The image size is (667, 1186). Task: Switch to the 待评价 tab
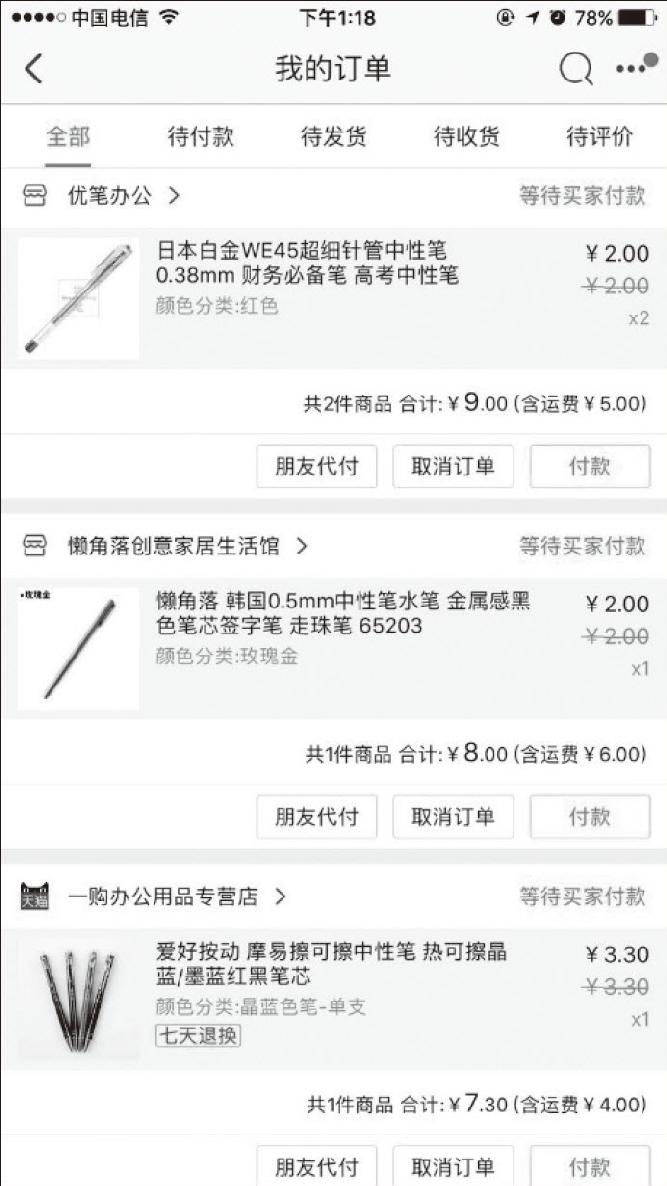pyautogui.click(x=599, y=137)
